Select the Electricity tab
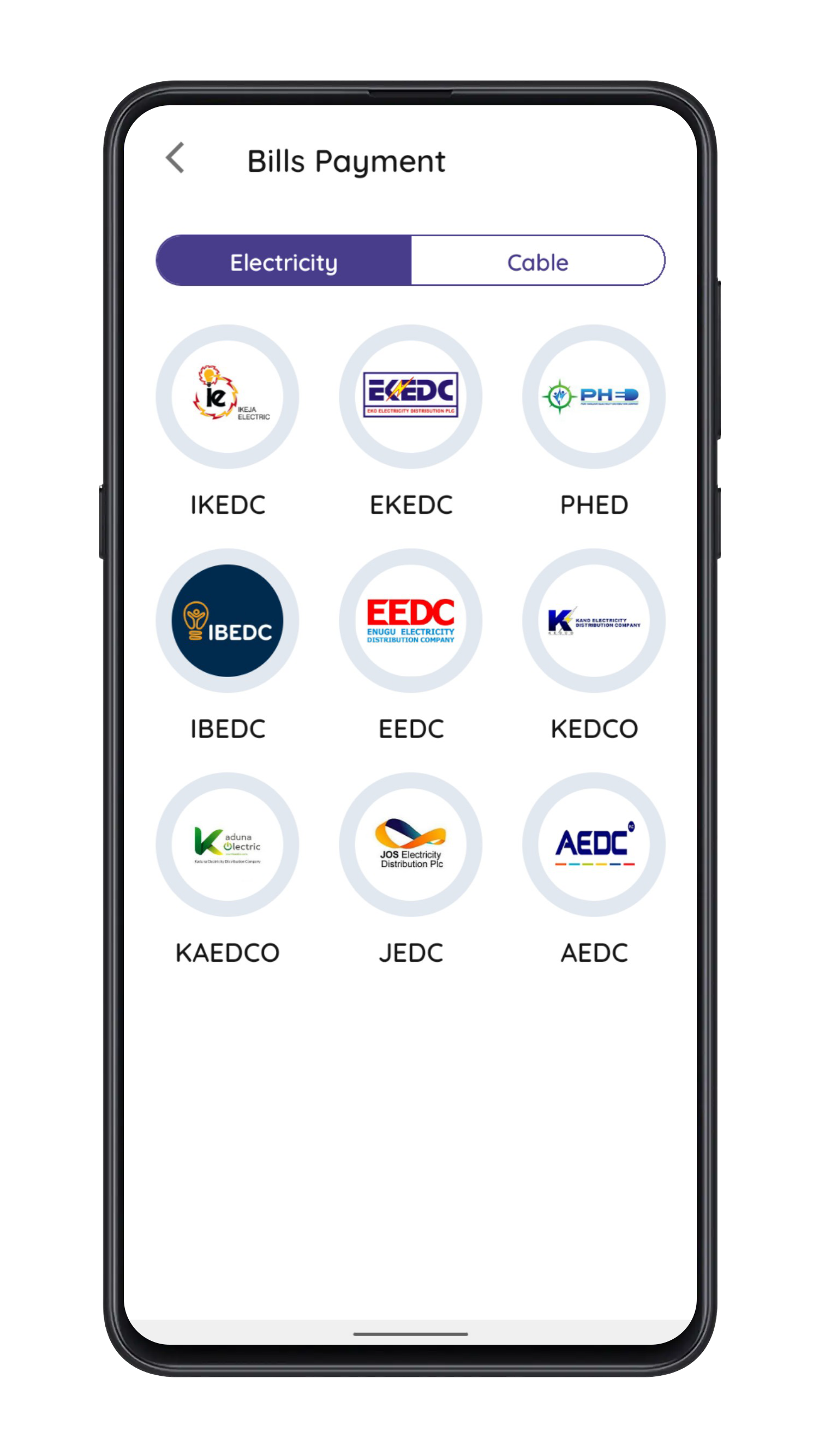The image size is (819, 1456). pyautogui.click(x=284, y=261)
